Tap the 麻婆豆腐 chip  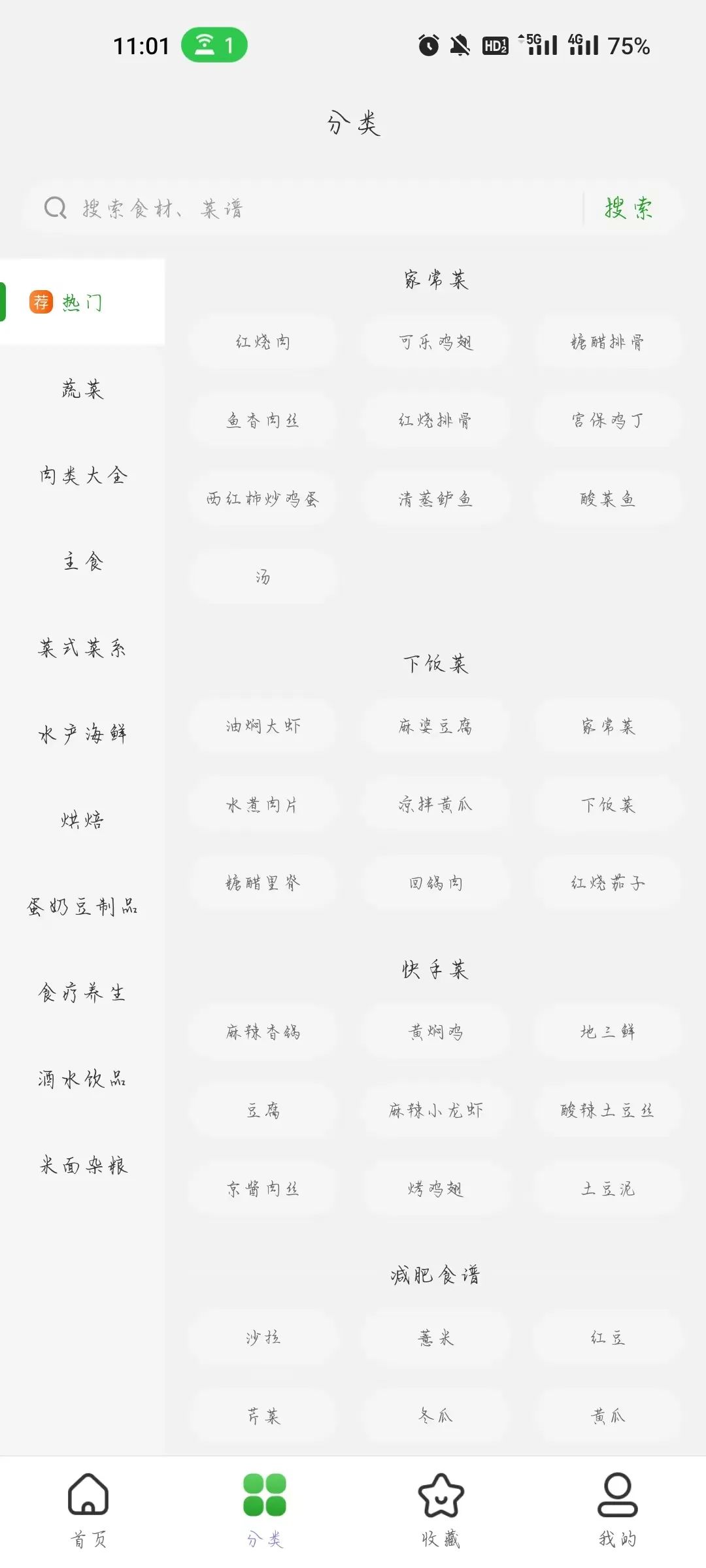(x=435, y=726)
